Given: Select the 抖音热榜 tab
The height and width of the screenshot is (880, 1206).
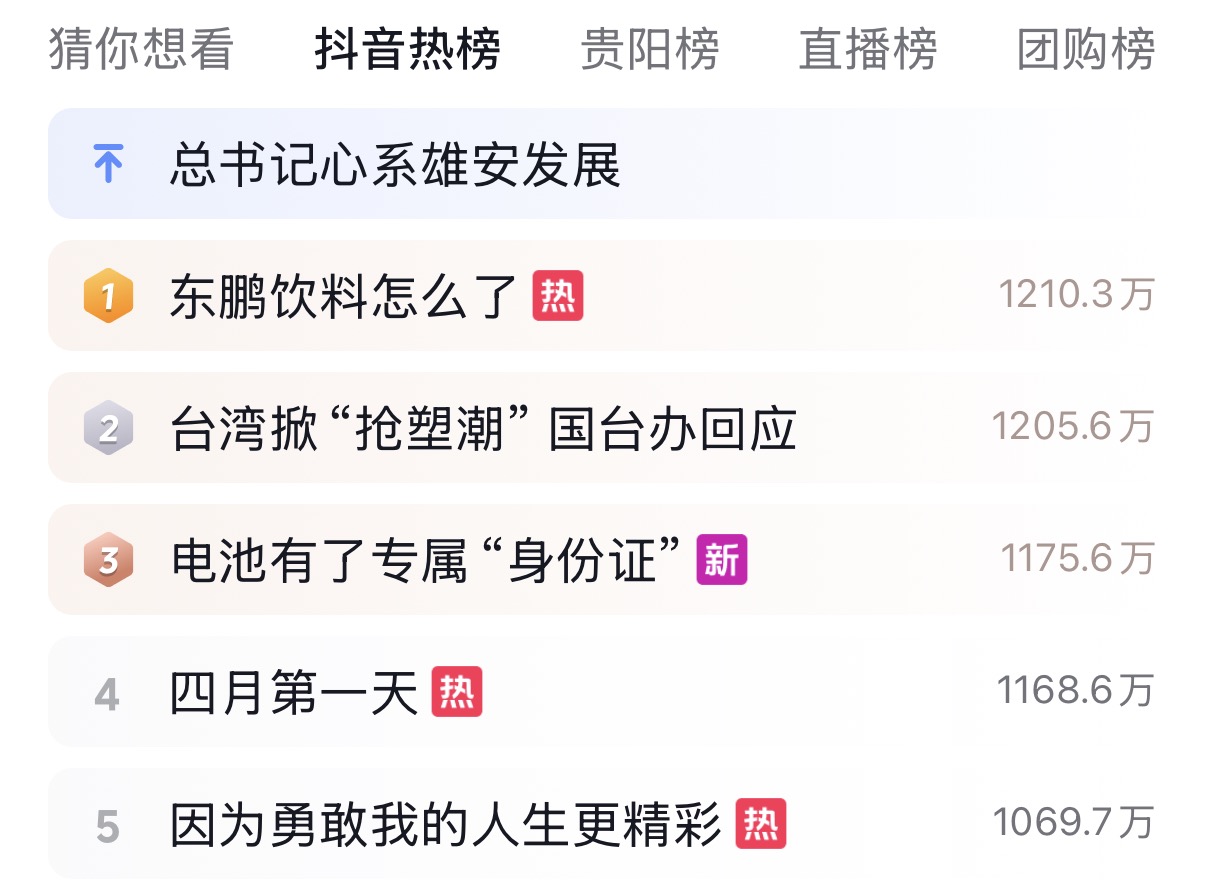Looking at the screenshot, I should point(407,49).
